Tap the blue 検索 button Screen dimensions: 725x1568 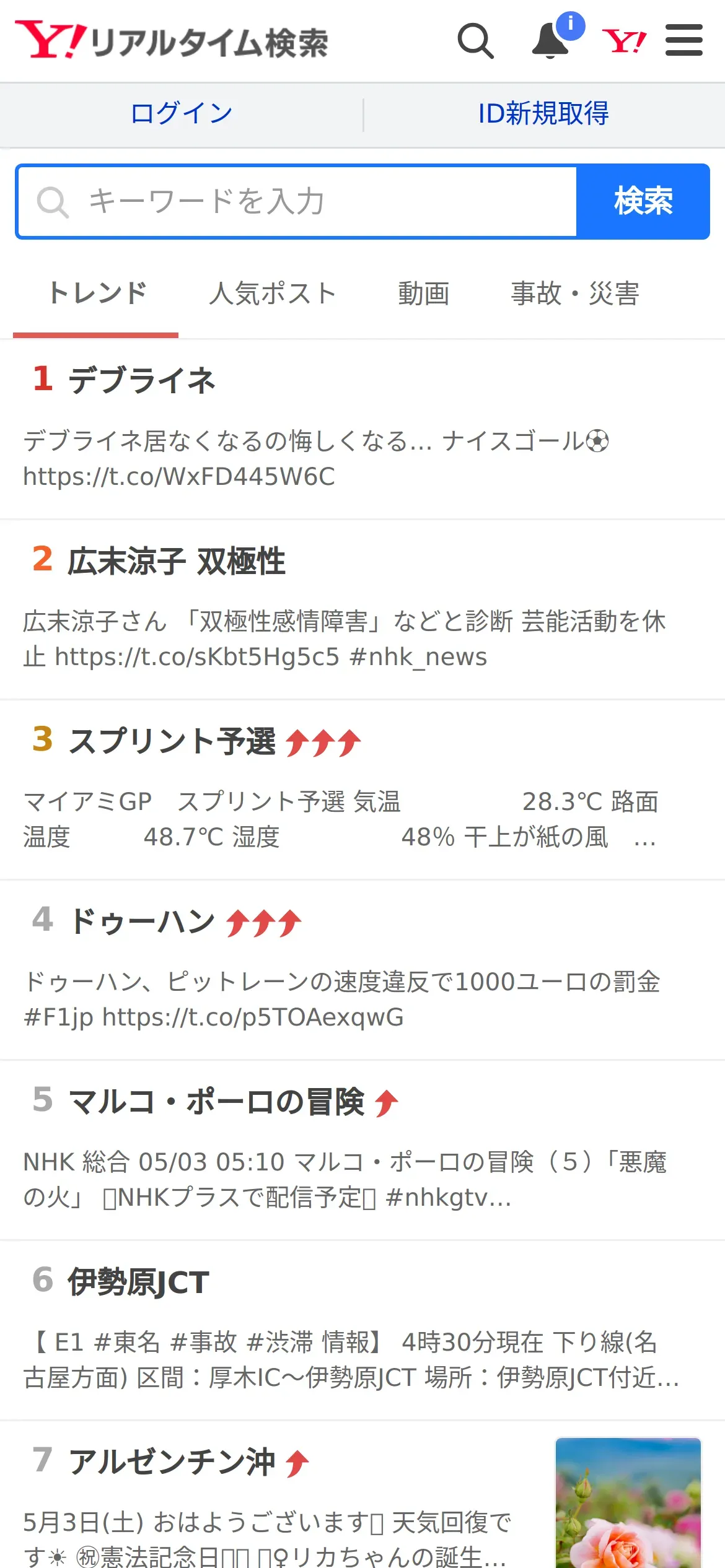point(643,201)
